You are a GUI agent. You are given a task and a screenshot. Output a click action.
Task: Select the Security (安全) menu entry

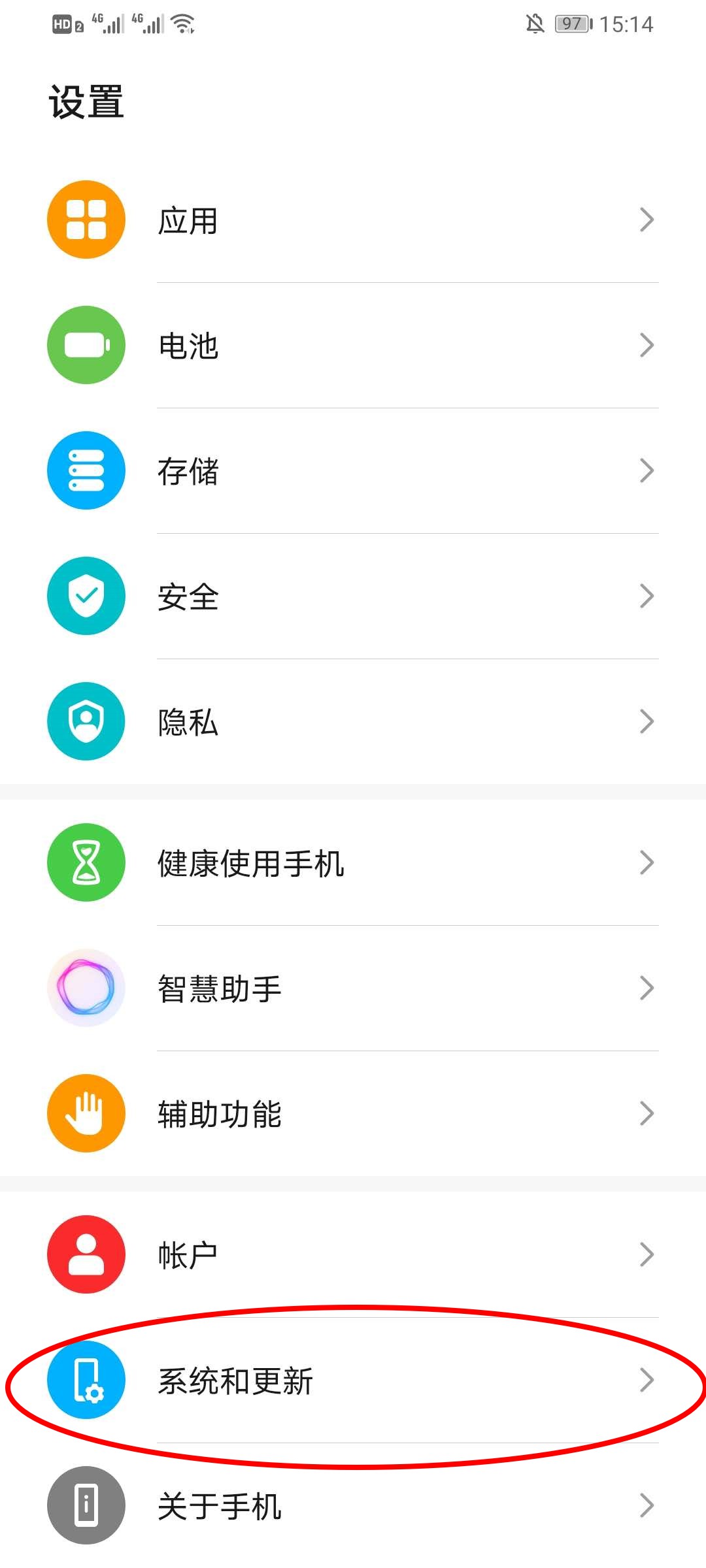coord(353,596)
